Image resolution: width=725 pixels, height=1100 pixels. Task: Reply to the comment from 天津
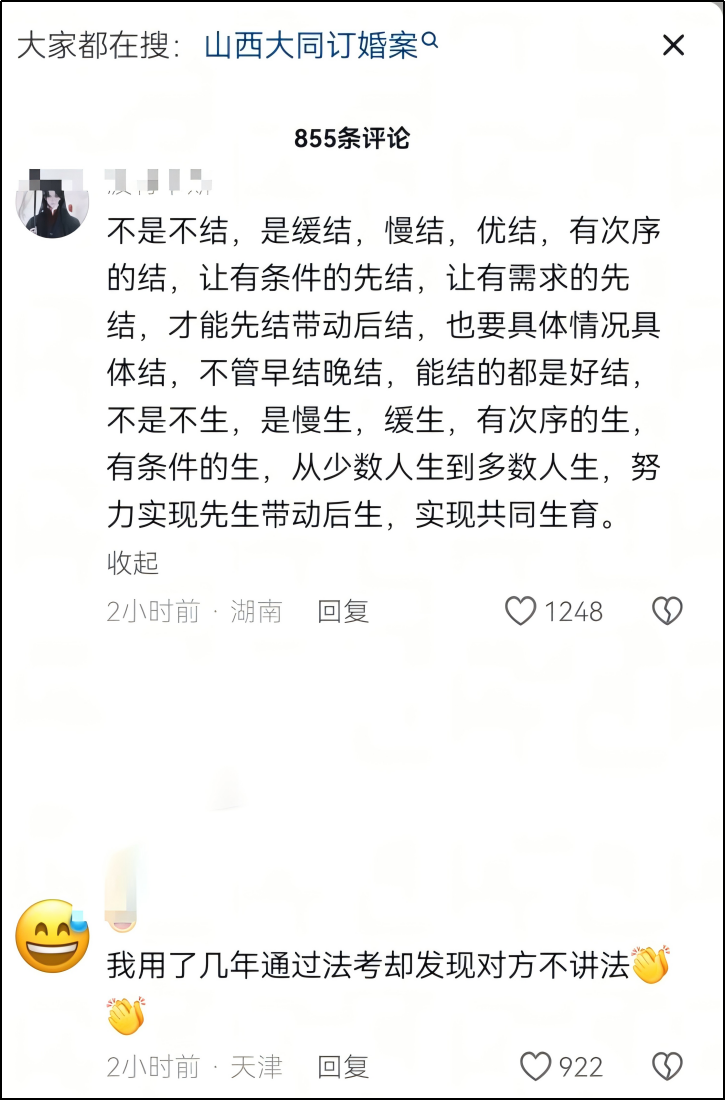point(343,1067)
